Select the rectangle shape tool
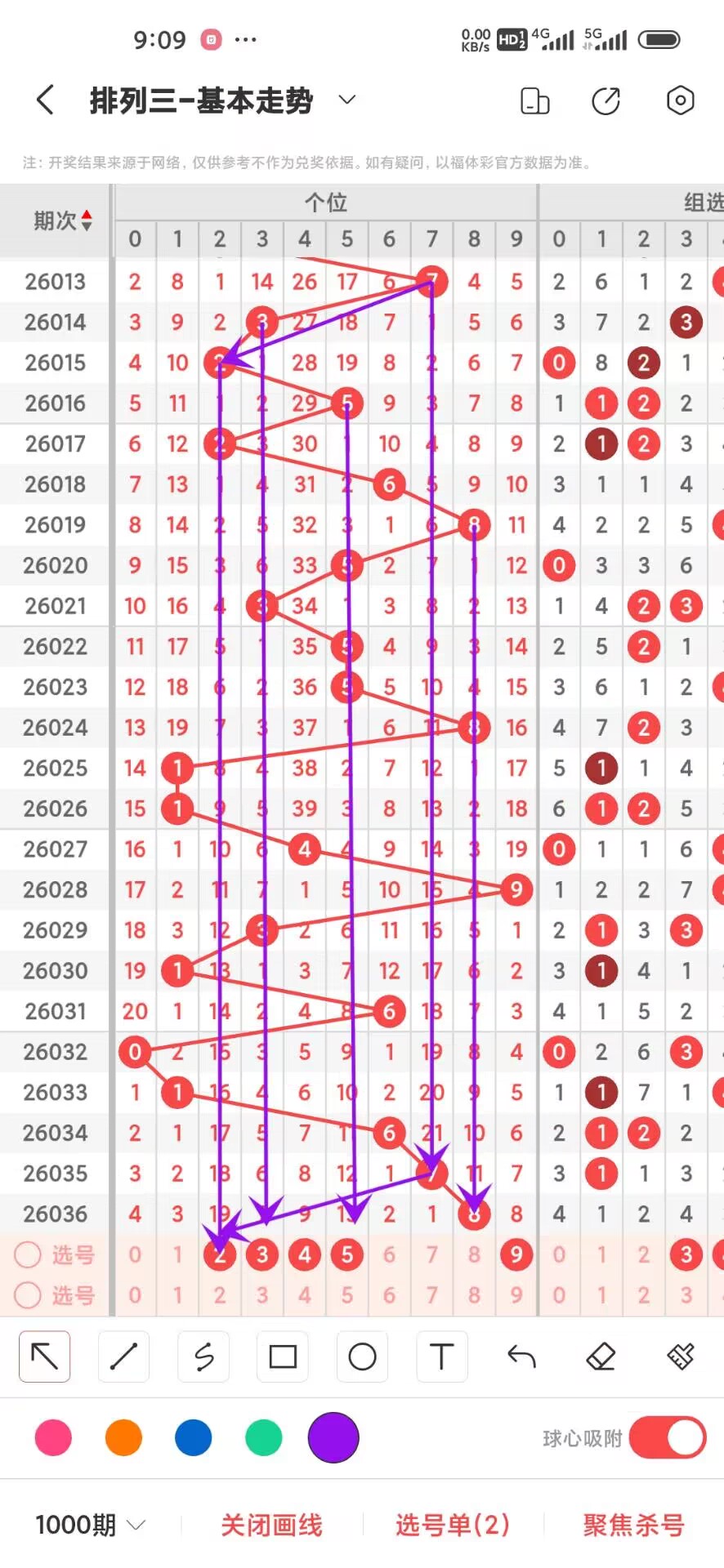 click(x=283, y=1356)
